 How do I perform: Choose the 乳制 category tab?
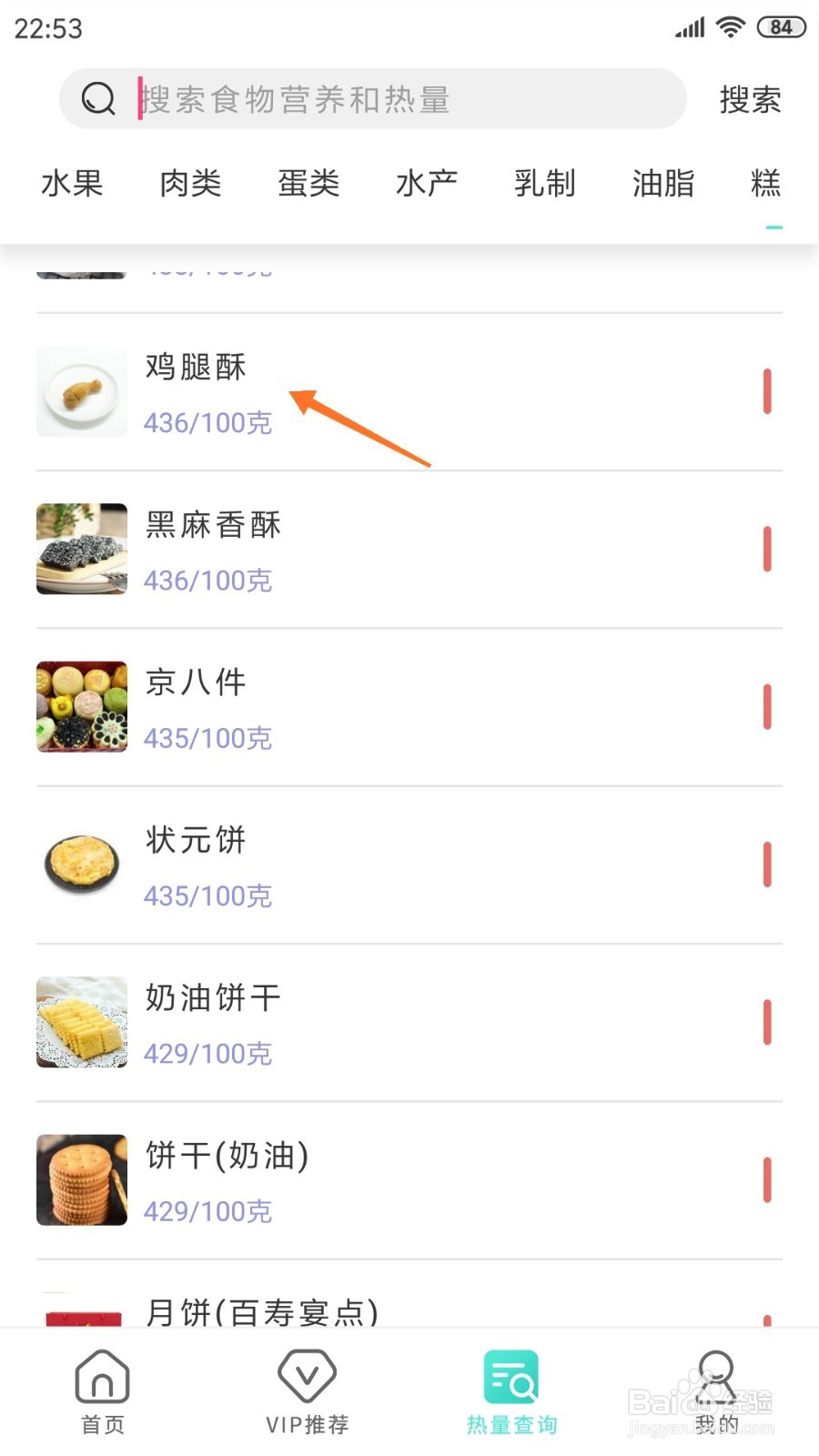pyautogui.click(x=545, y=184)
